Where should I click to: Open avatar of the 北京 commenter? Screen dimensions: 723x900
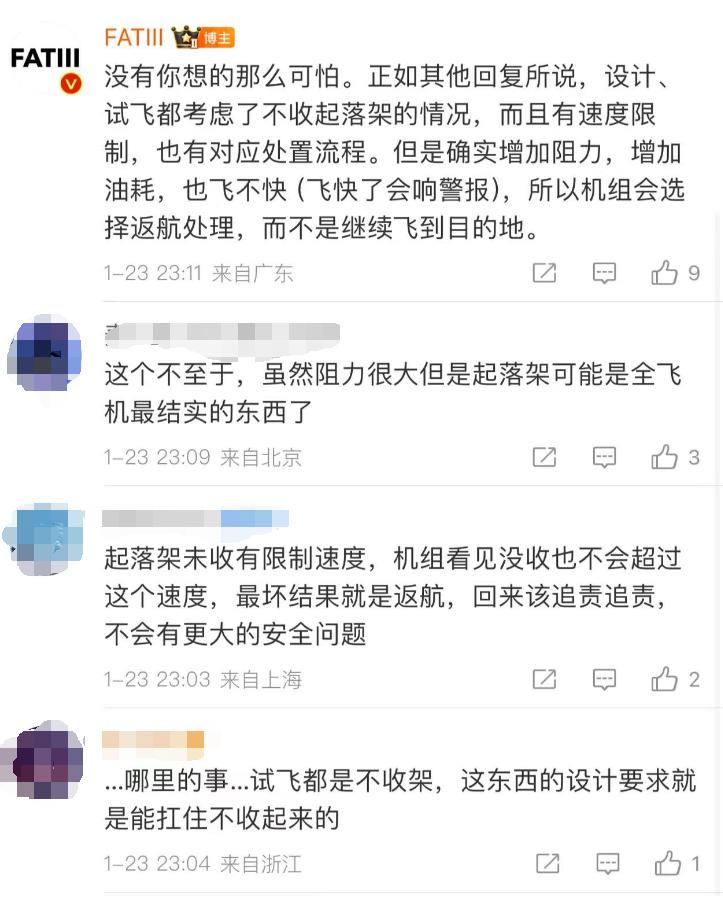pyautogui.click(x=44, y=353)
